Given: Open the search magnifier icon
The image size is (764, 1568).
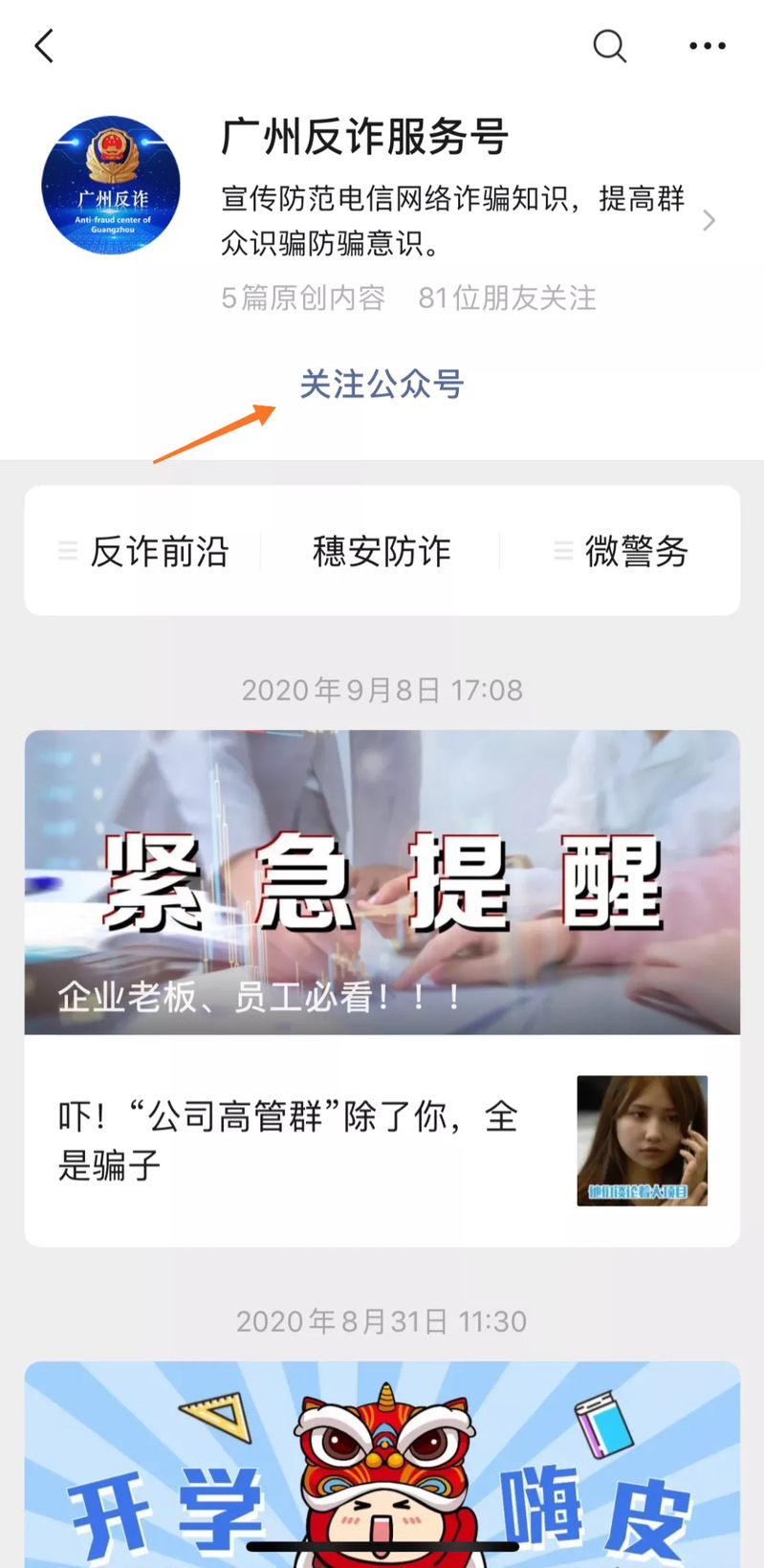Looking at the screenshot, I should [x=609, y=46].
